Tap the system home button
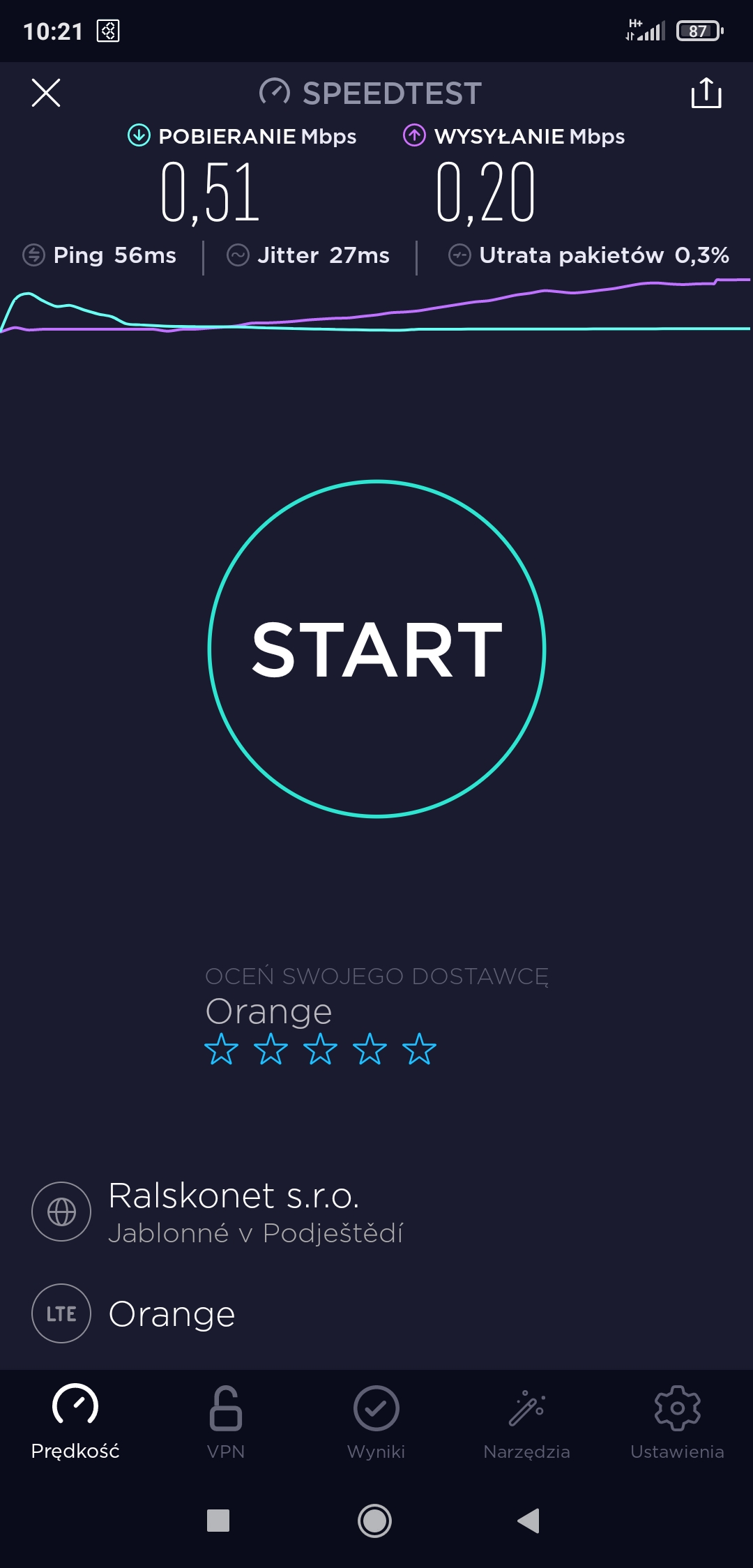 pyautogui.click(x=375, y=1521)
